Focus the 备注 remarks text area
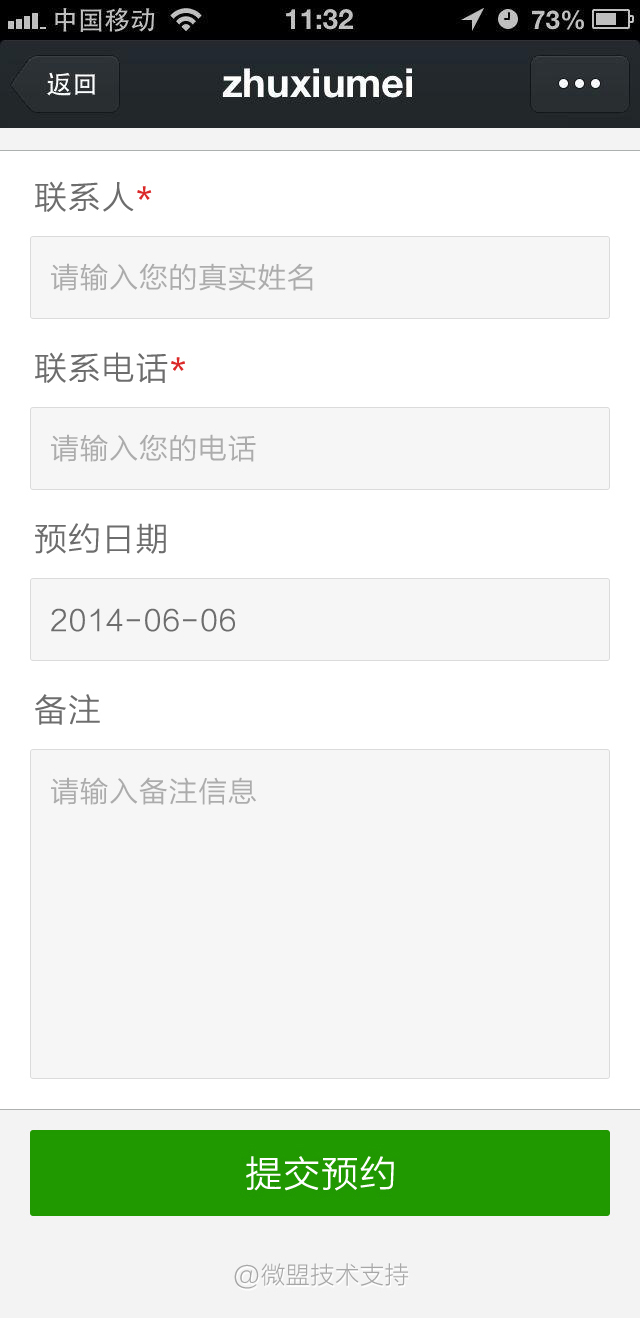 click(320, 913)
